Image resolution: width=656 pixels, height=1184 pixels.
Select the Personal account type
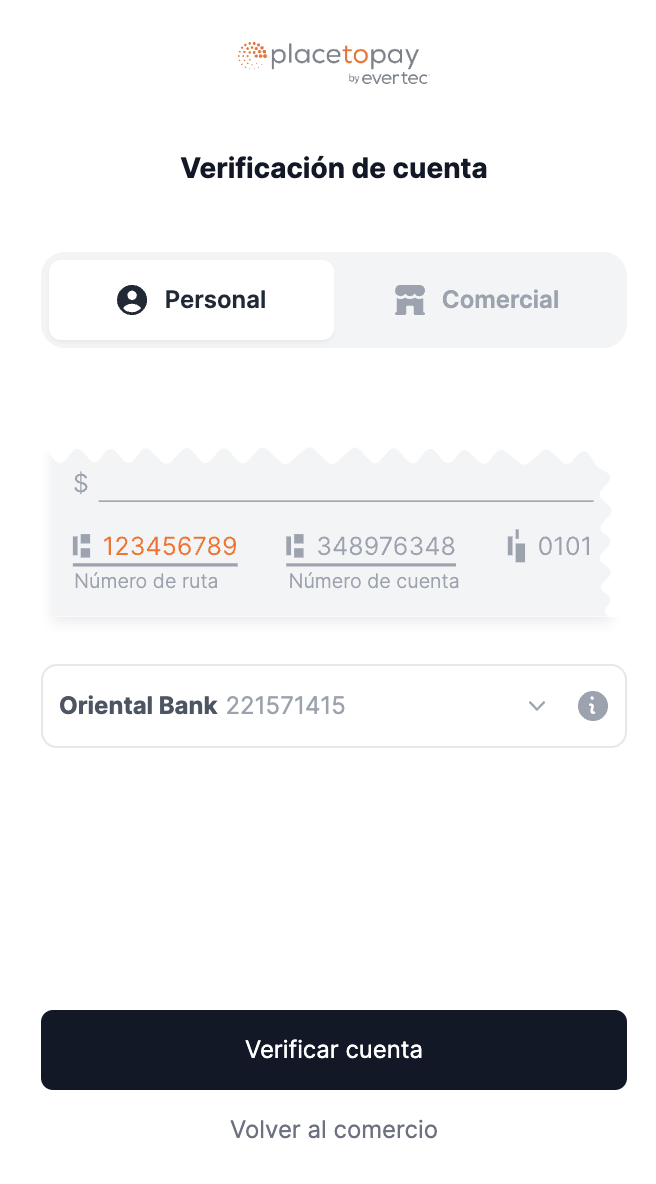point(191,300)
